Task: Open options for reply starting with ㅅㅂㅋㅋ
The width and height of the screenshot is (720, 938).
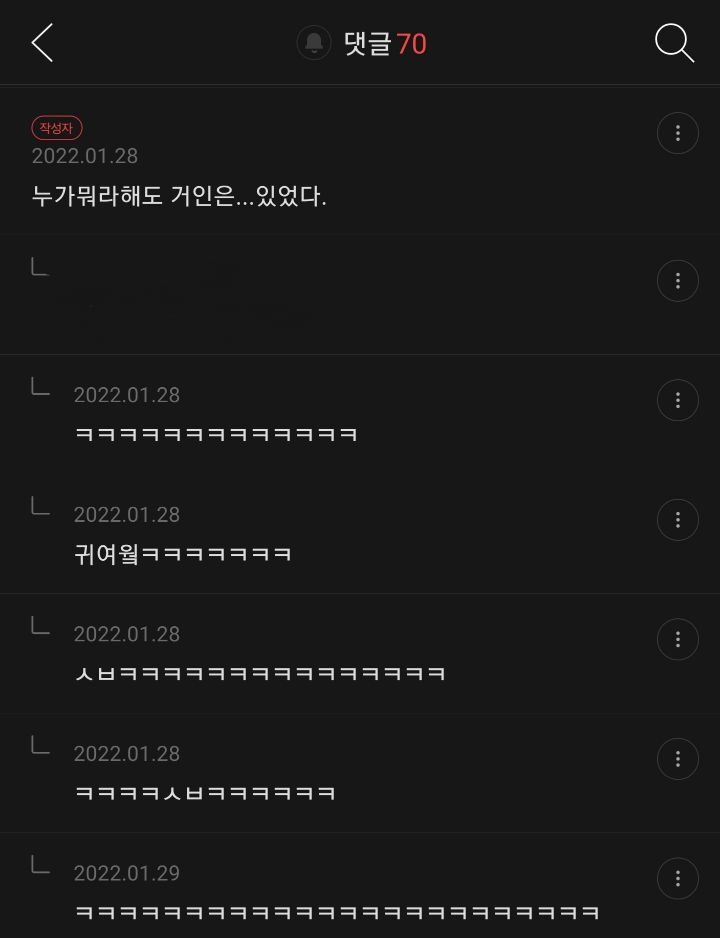Action: (677, 639)
